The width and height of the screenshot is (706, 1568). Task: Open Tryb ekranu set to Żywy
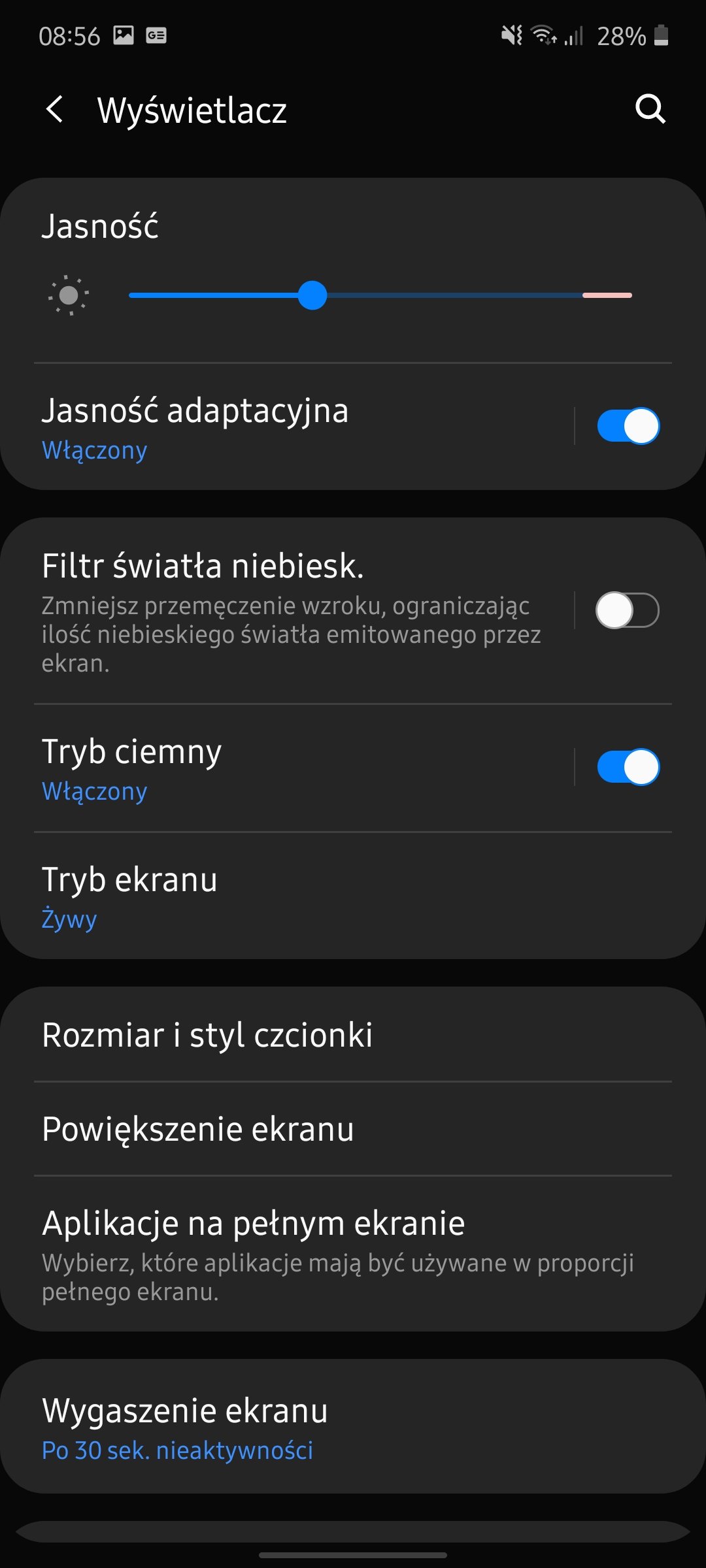coord(353,896)
